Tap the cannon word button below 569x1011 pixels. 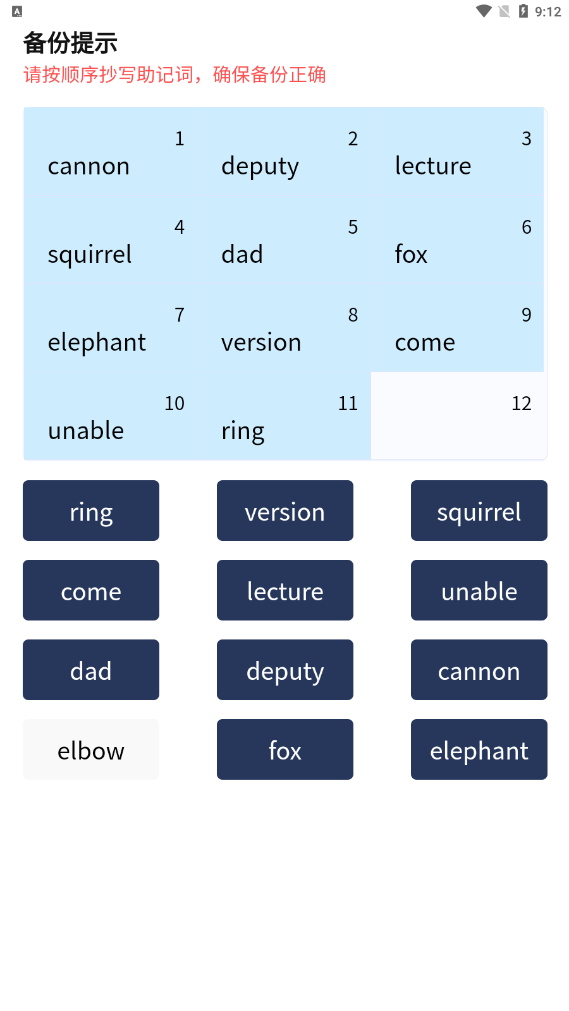coord(479,669)
